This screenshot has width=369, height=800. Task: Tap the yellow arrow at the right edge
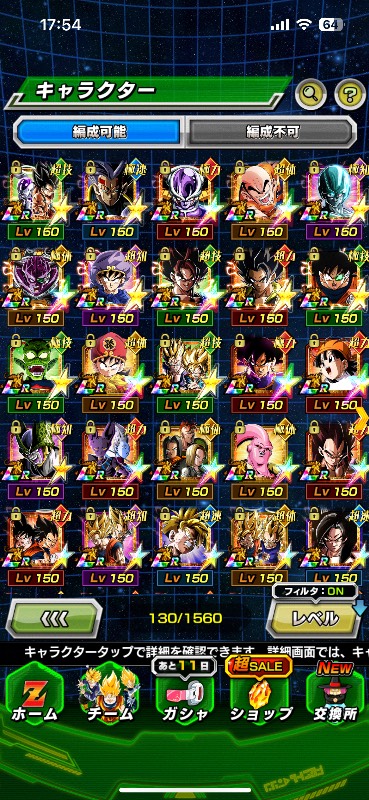(362, 412)
